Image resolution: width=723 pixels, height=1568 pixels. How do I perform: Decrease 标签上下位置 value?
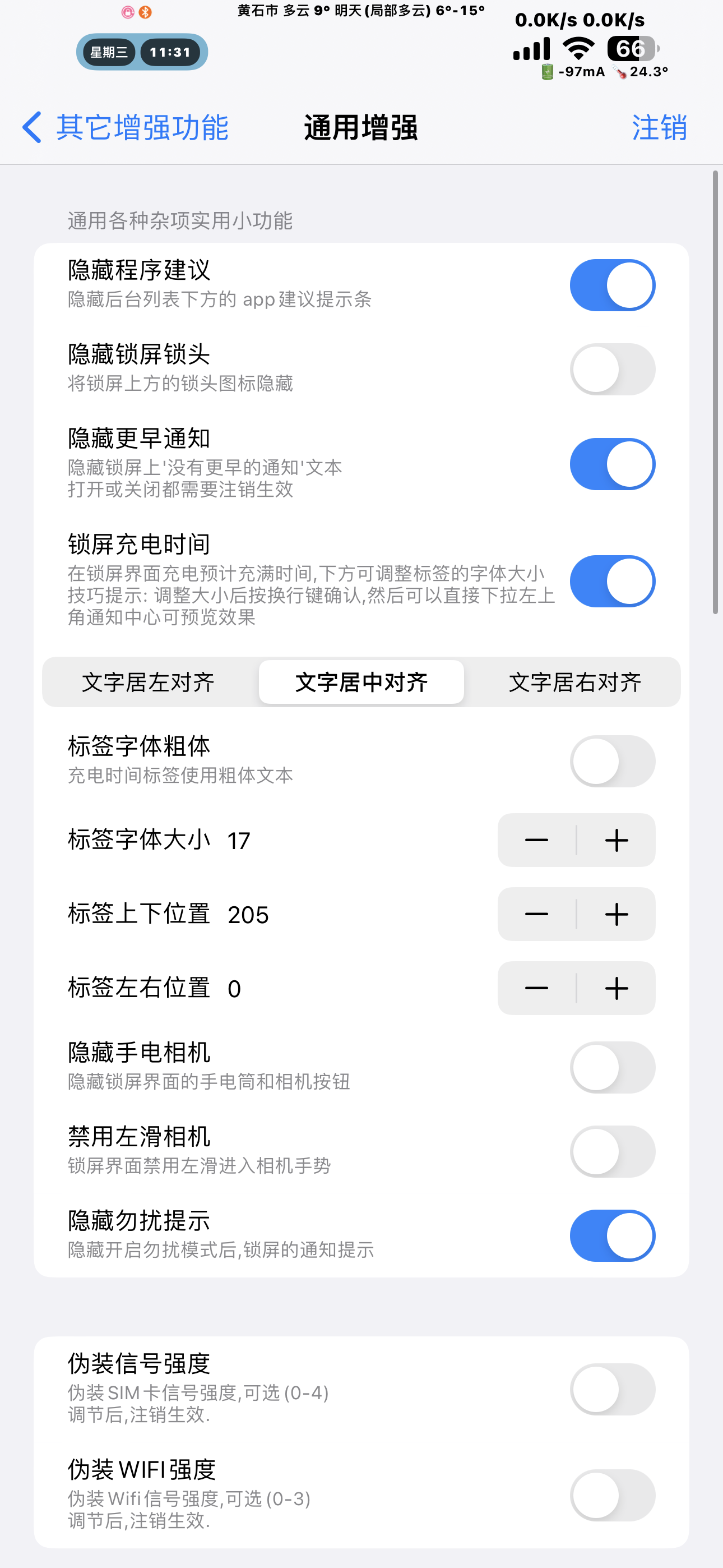click(x=536, y=914)
